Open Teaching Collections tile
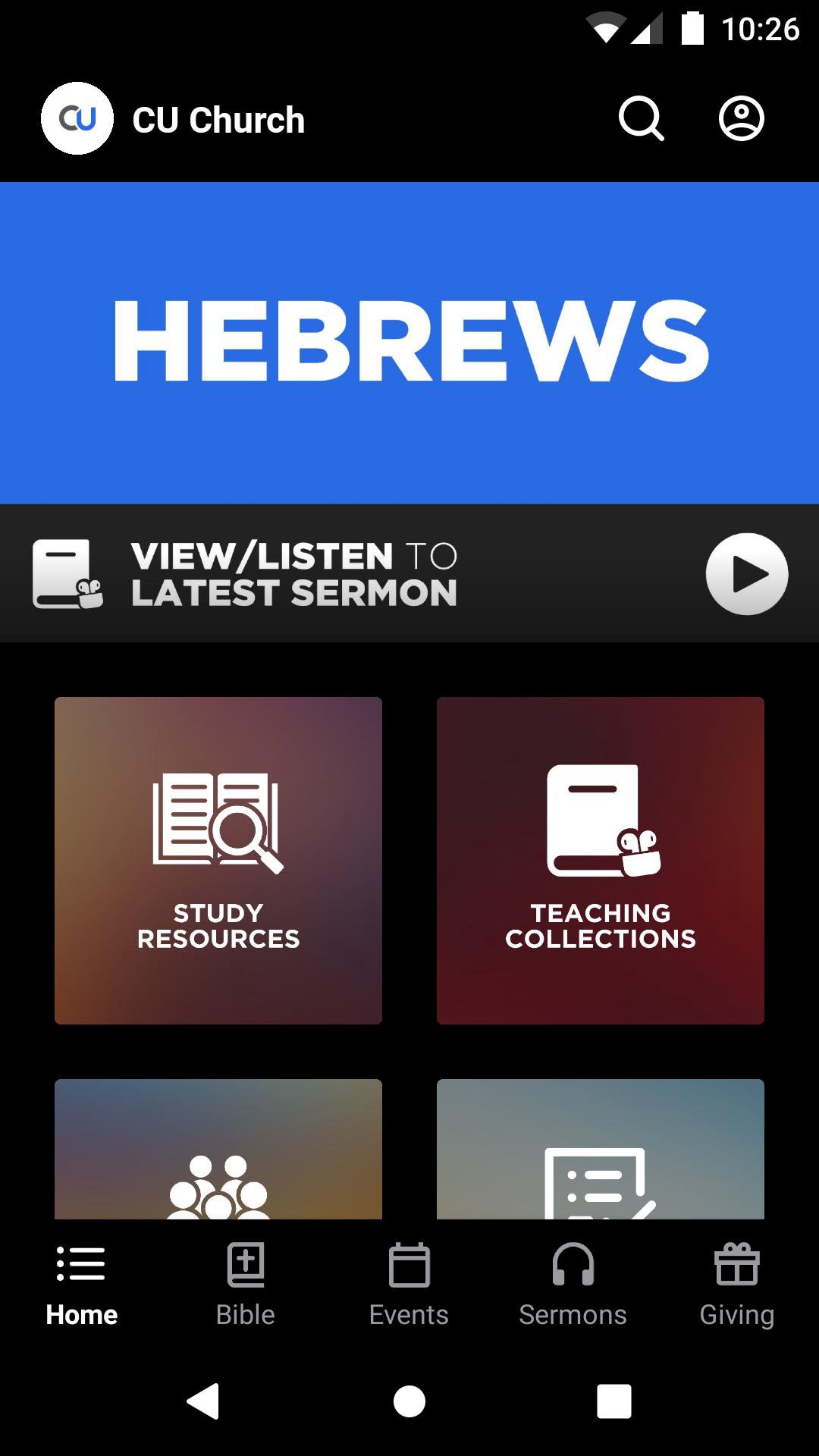Viewport: 819px width, 1456px height. pos(600,860)
